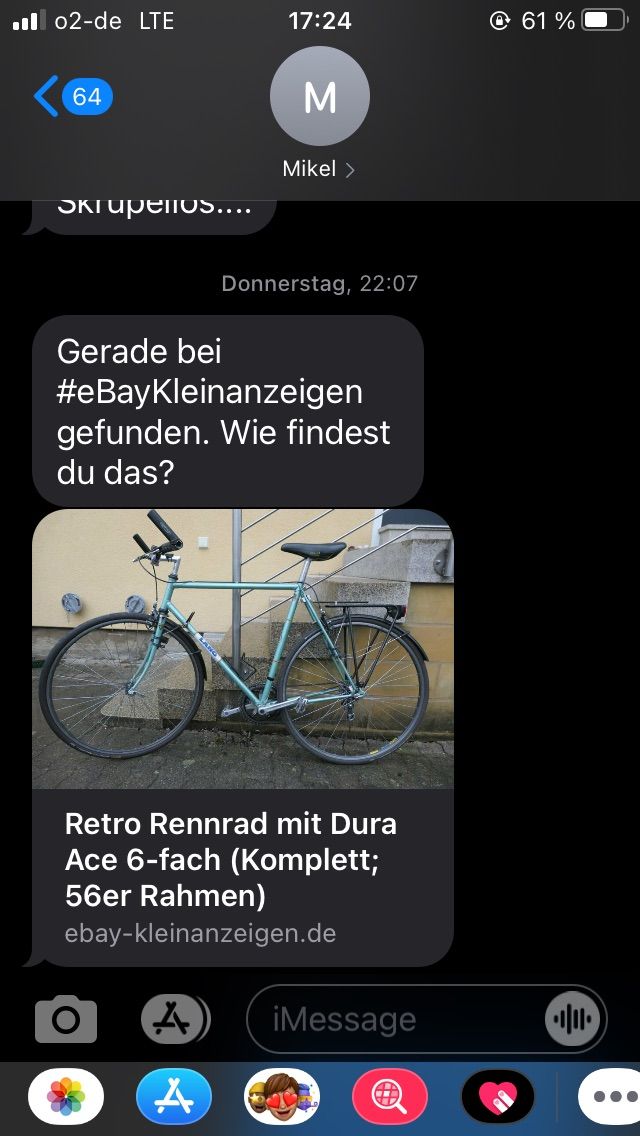The height and width of the screenshot is (1136, 640).
Task: Open the image search (#images) app
Action: tap(390, 1097)
